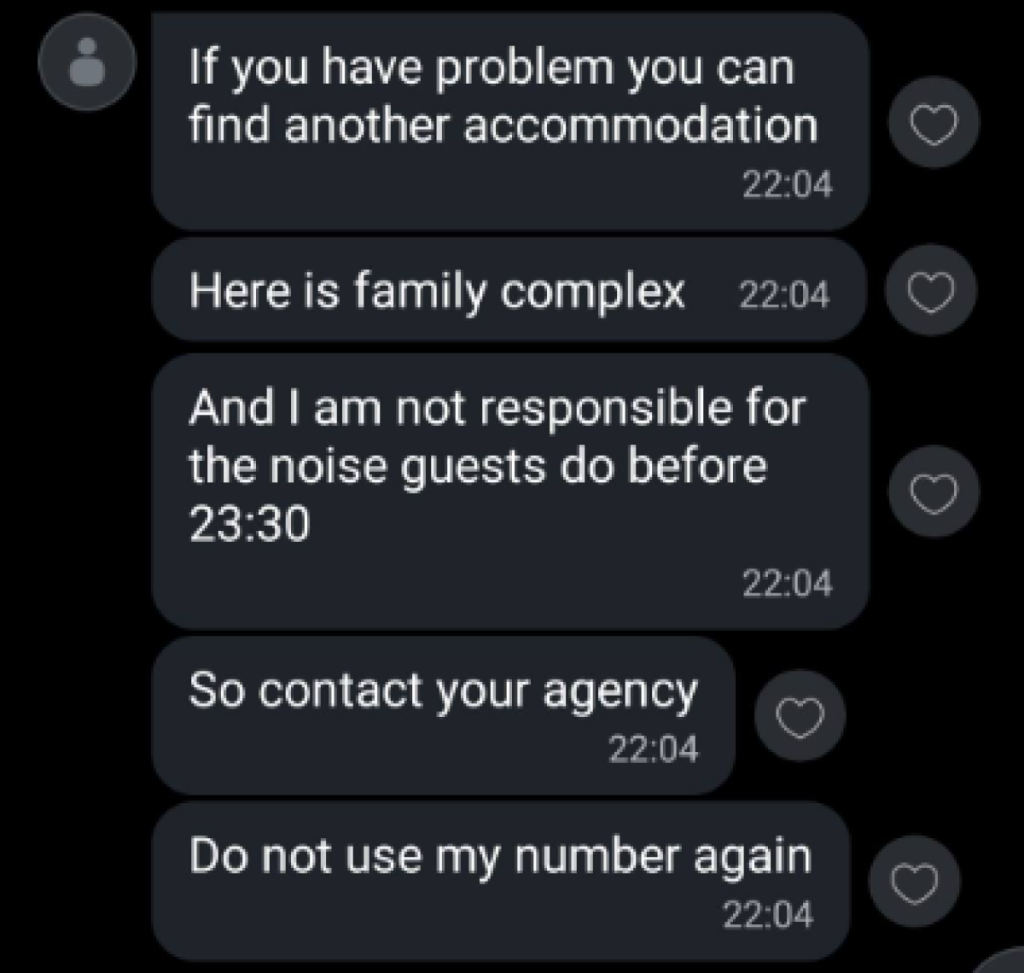React with heart to the noise guests message
This screenshot has height=973, width=1024.
(934, 491)
